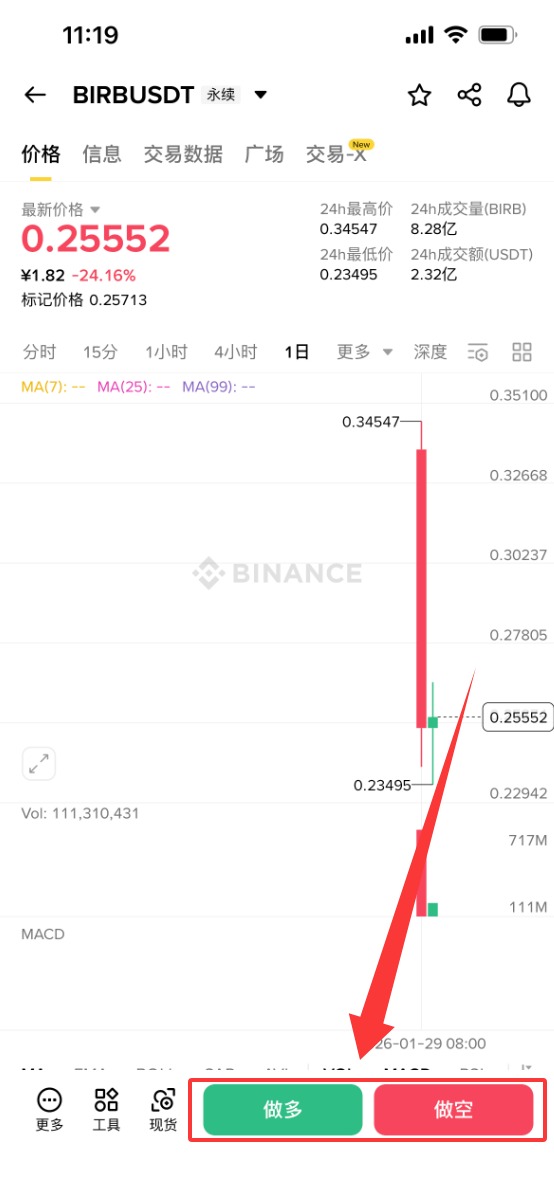Open the chart settings icon

point(477,351)
